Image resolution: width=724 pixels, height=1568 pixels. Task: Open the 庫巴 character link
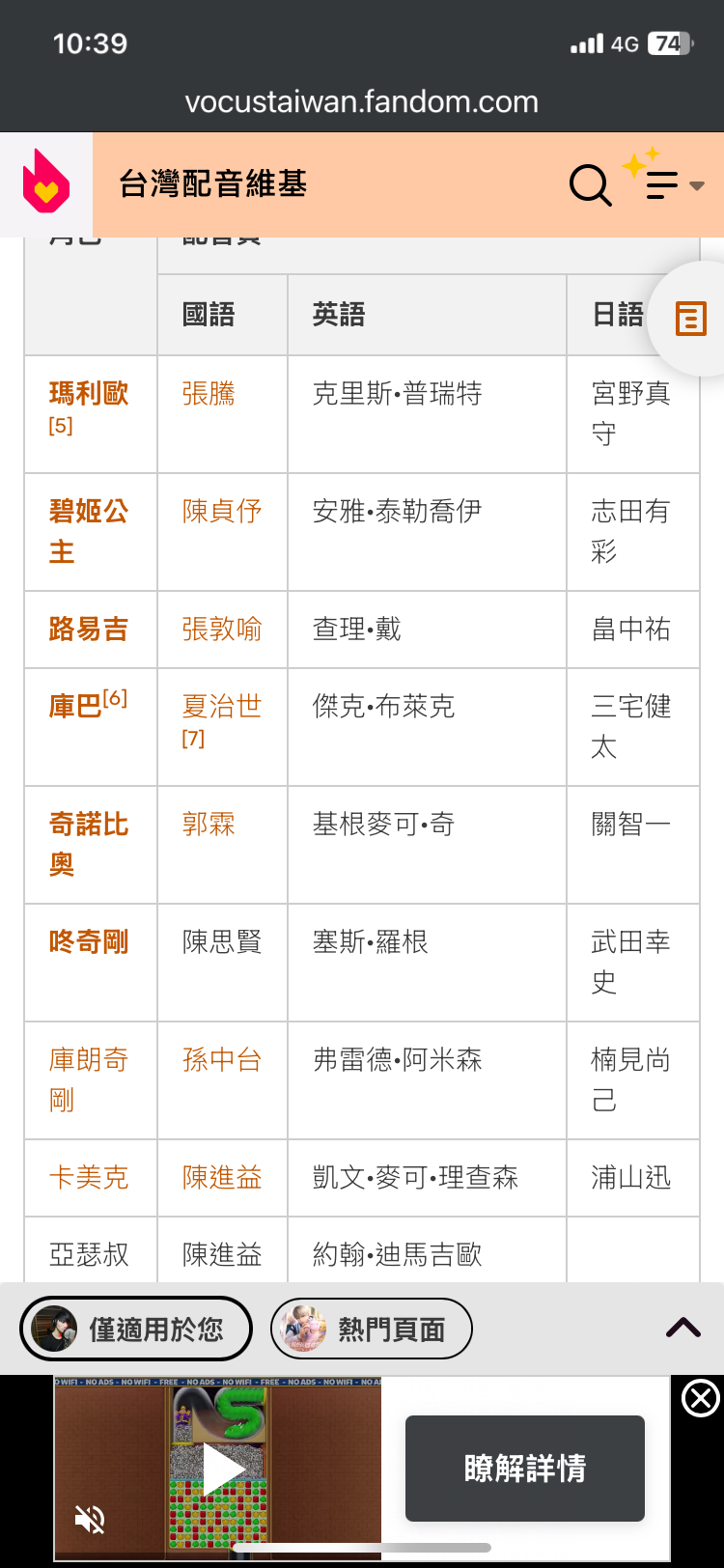[75, 707]
